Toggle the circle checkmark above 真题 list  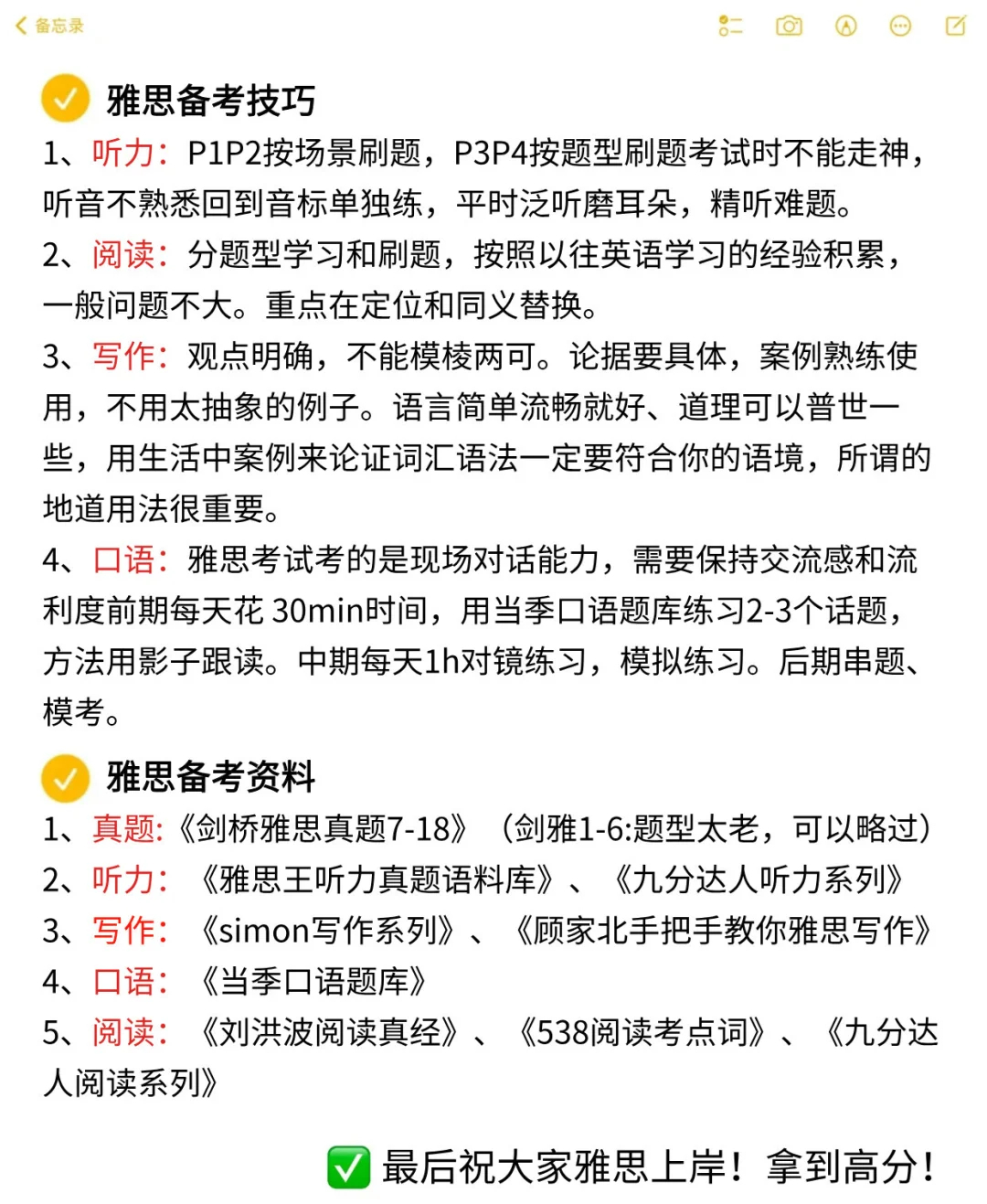click(65, 779)
